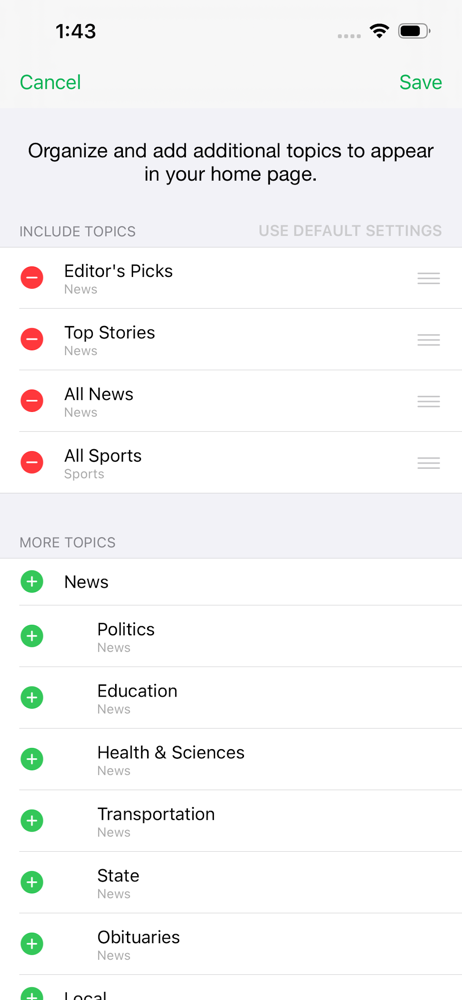Image resolution: width=462 pixels, height=1000 pixels.
Task: Tap Use Default Settings
Action: click(350, 231)
